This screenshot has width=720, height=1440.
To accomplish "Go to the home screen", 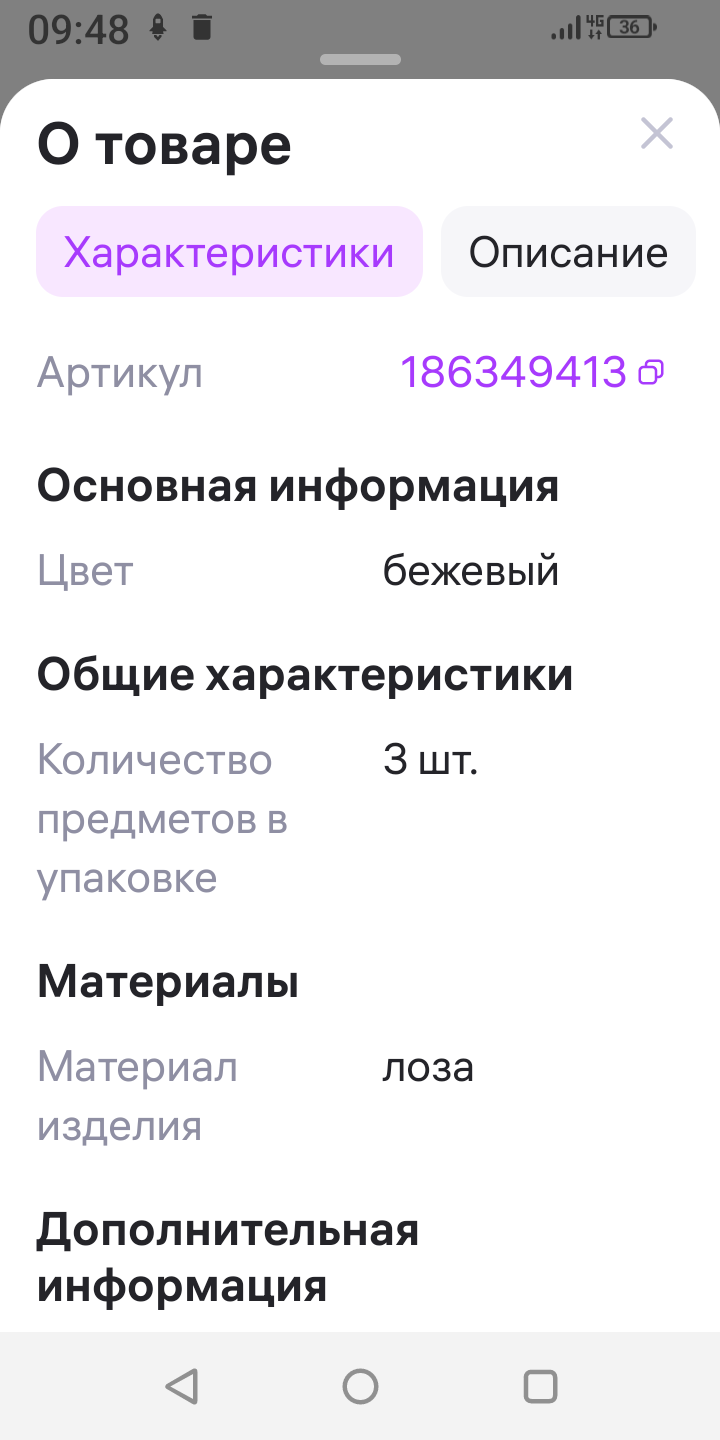I will (x=360, y=1386).
